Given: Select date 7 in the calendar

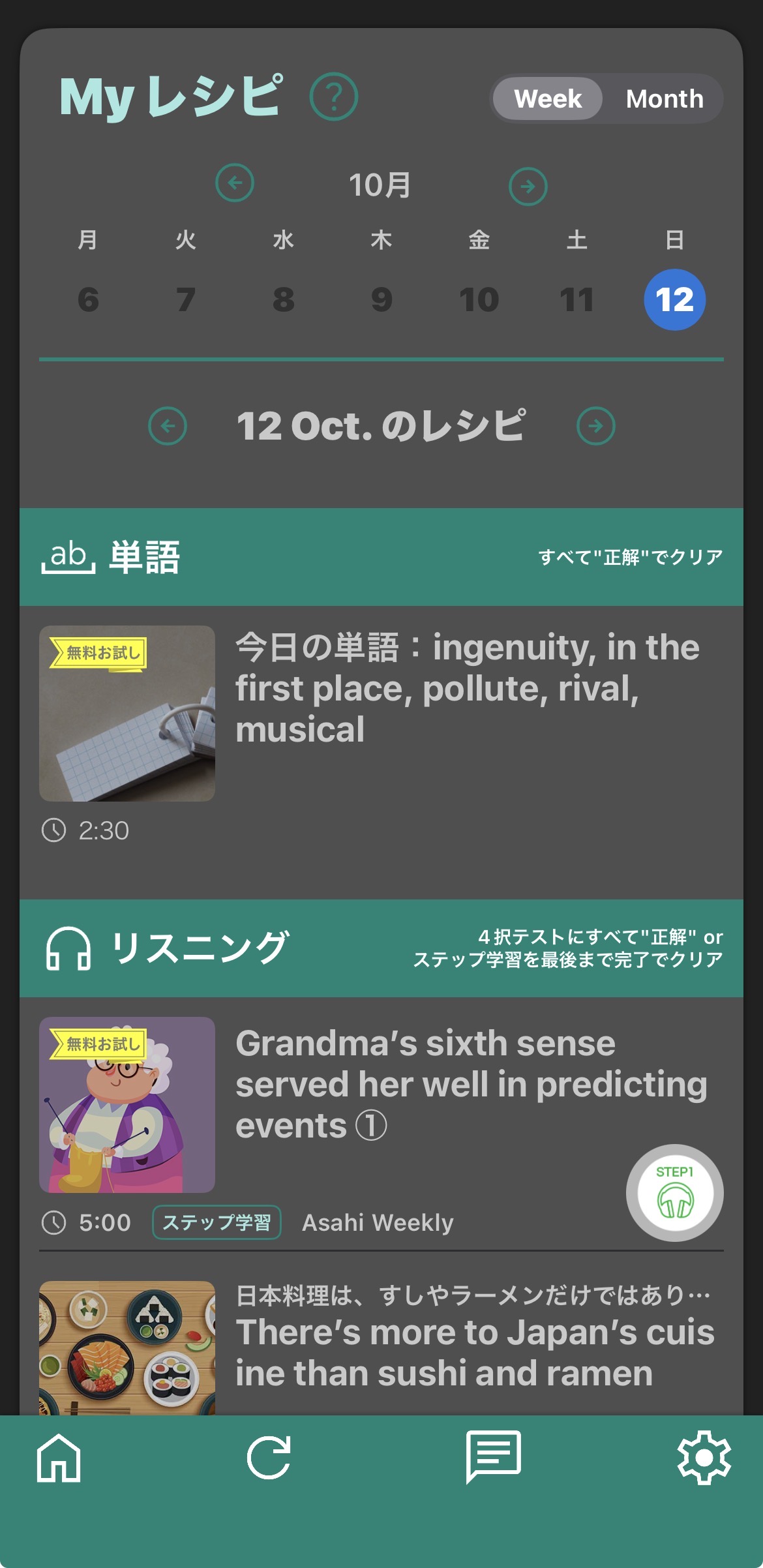Looking at the screenshot, I should [x=186, y=299].
